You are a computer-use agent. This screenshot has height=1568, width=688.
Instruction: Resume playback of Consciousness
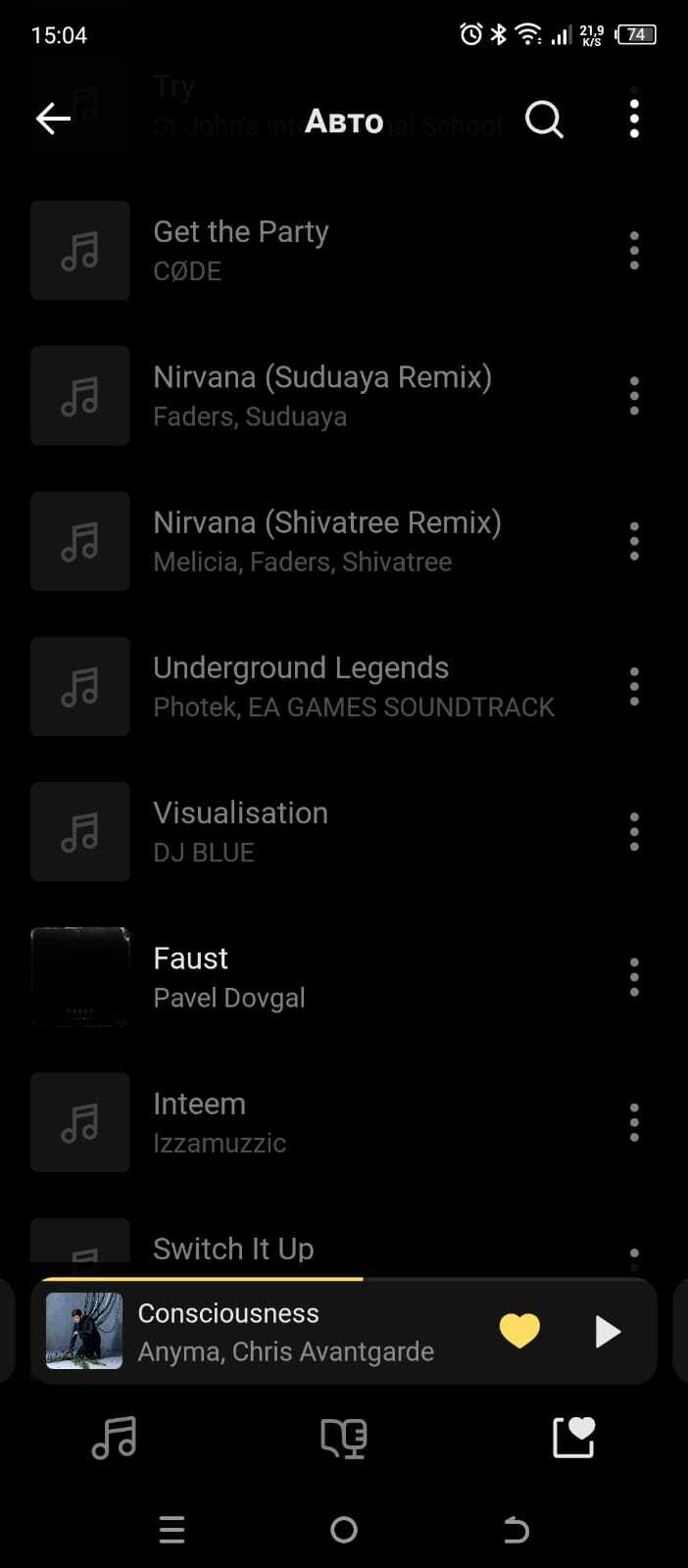click(x=608, y=1332)
